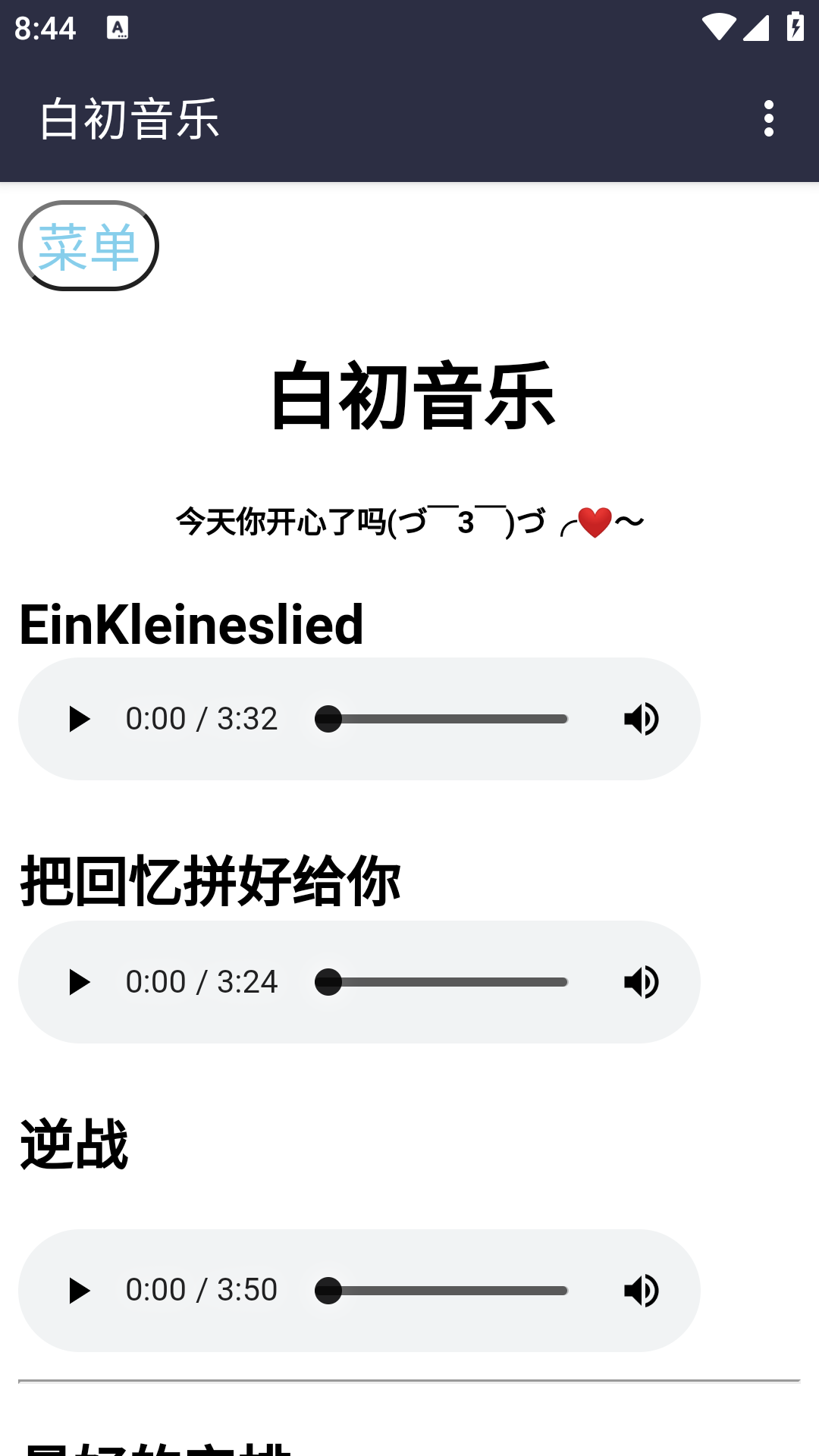
Task: Click the volume icon on EinKleineslied player
Action: click(x=642, y=718)
